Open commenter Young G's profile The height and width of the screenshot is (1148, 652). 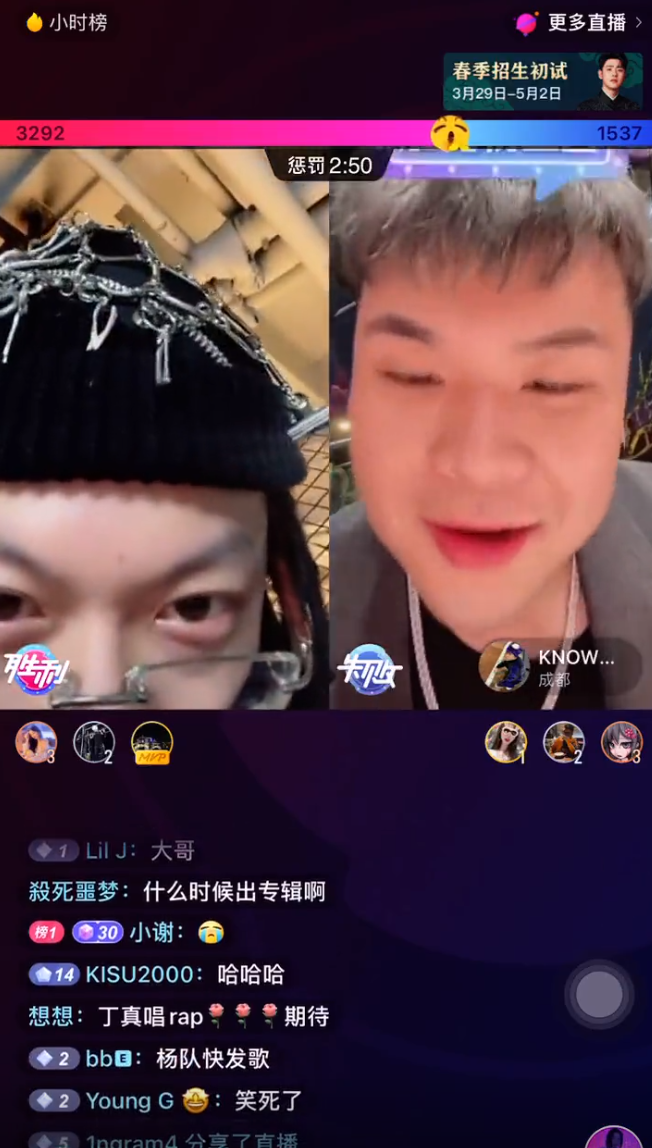click(130, 1101)
